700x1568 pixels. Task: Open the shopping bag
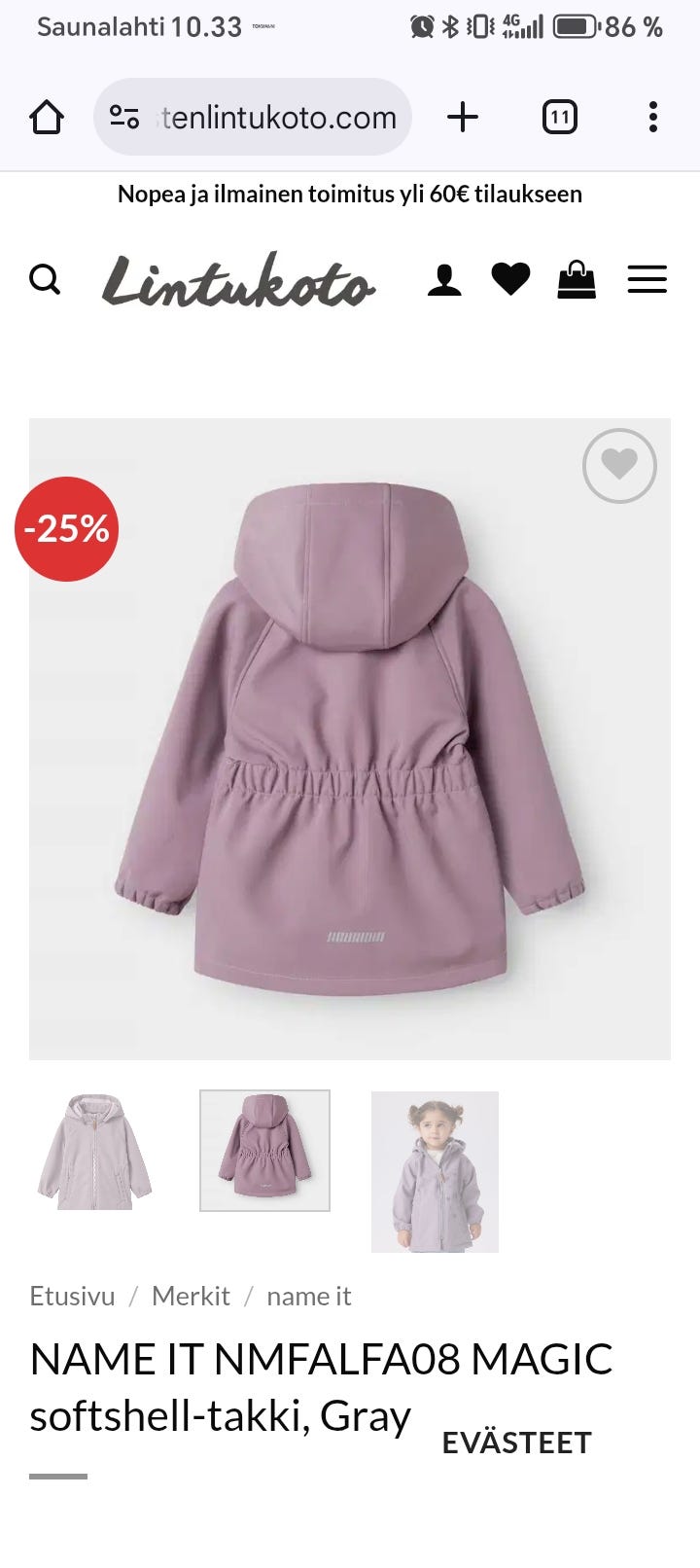click(x=577, y=280)
